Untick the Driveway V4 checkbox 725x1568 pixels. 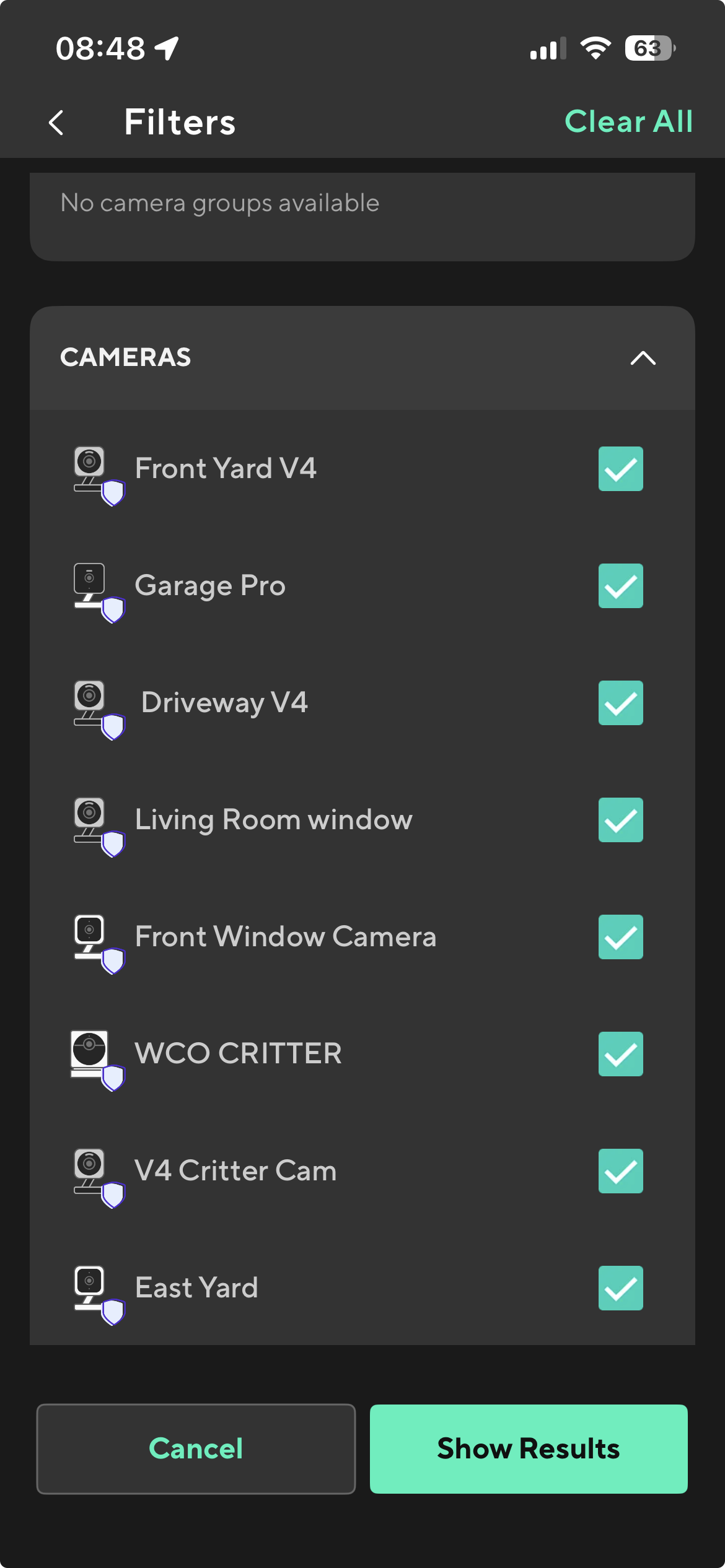coord(620,703)
